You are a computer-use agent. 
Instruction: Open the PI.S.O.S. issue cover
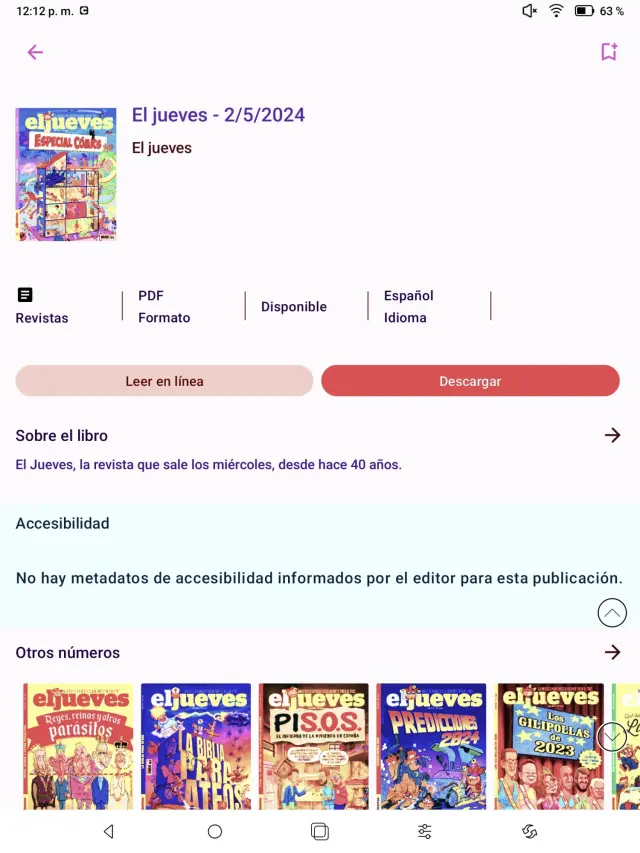point(314,745)
